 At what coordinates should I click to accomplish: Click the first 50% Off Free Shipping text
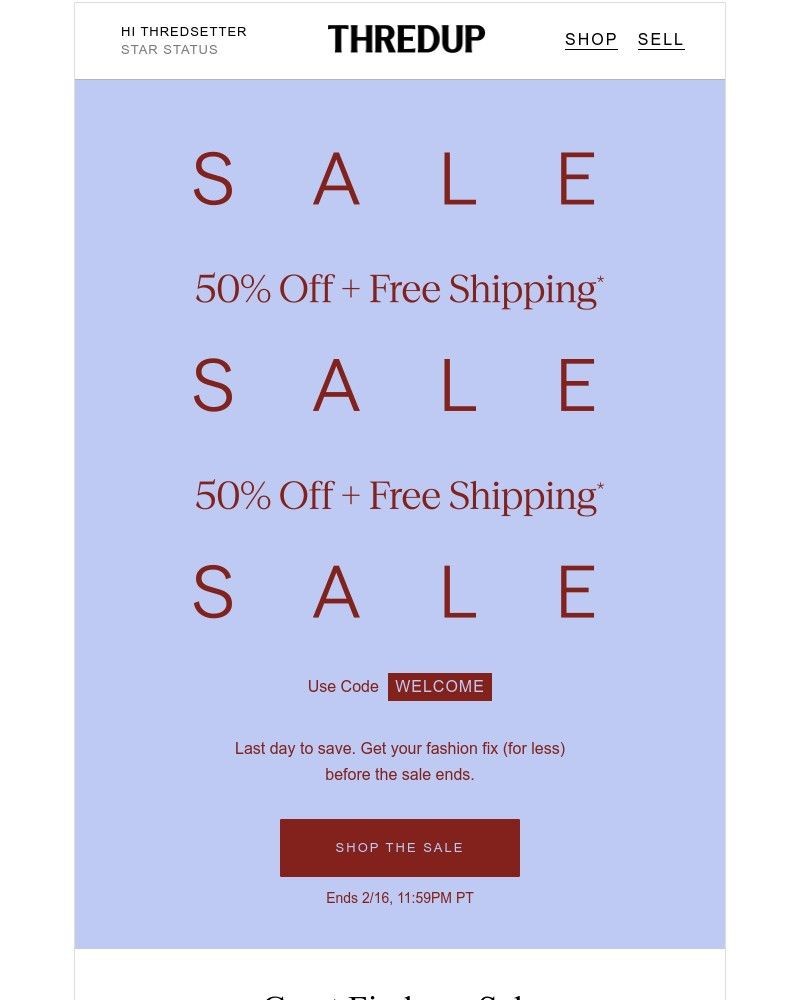point(399,288)
